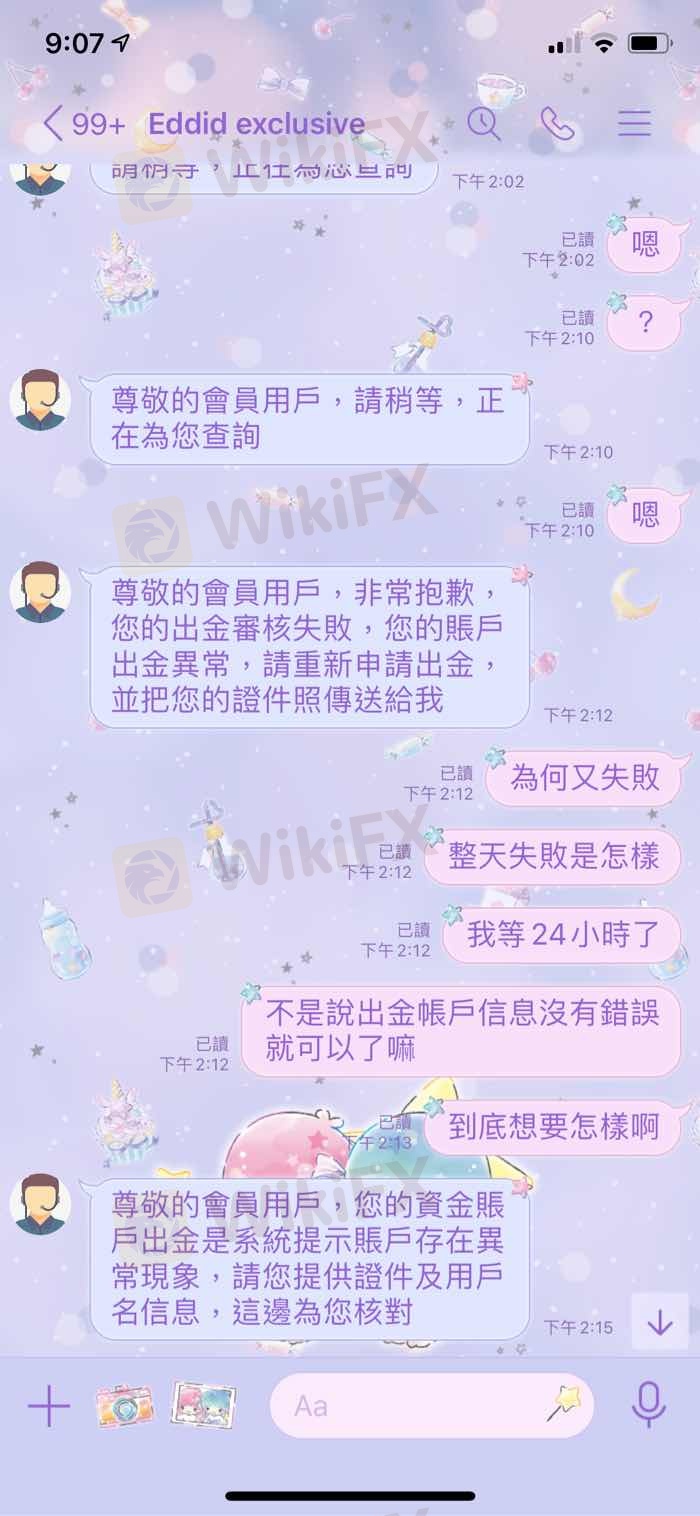Open the photo gallery picker

204,1405
